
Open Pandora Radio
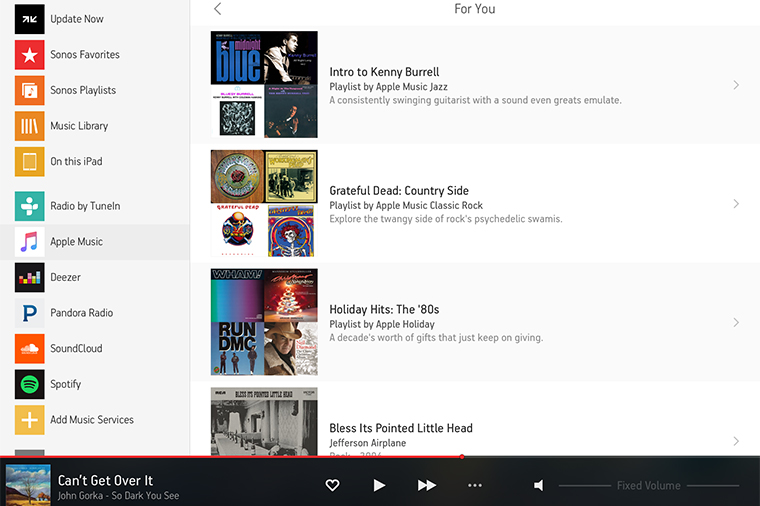click(81, 313)
